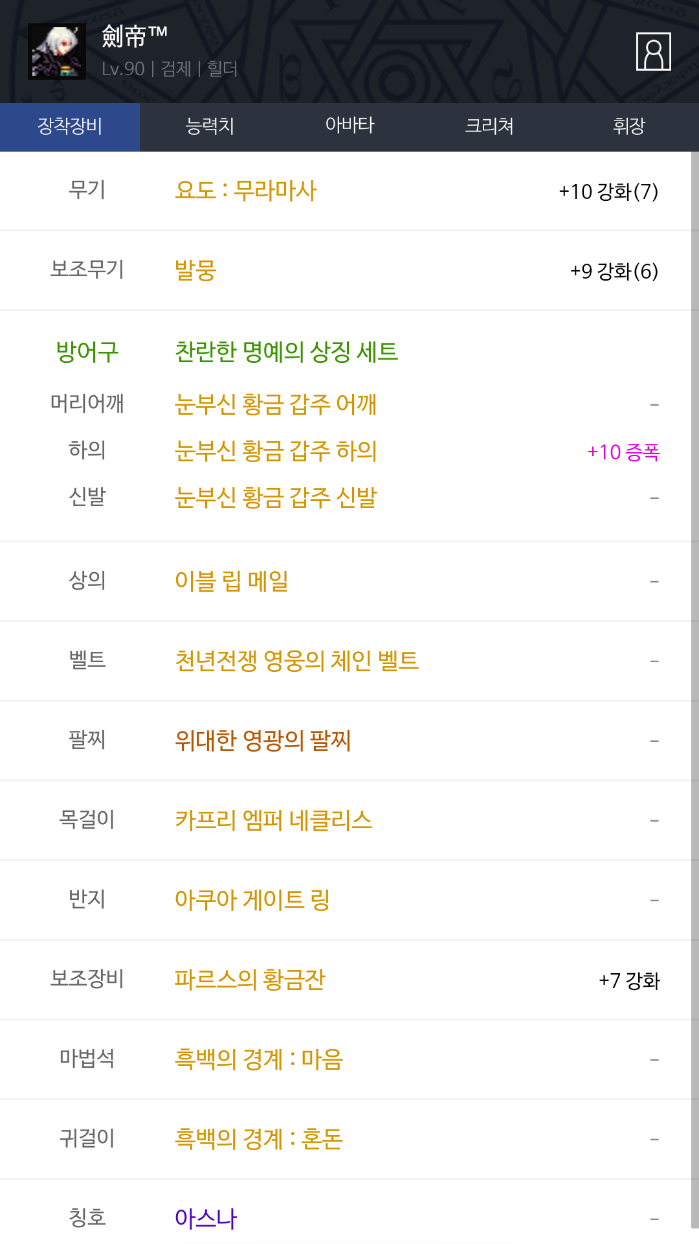The image size is (699, 1244).
Task: View 눈부신 황금 갑주 어깨 item
Action: pyautogui.click(x=275, y=404)
